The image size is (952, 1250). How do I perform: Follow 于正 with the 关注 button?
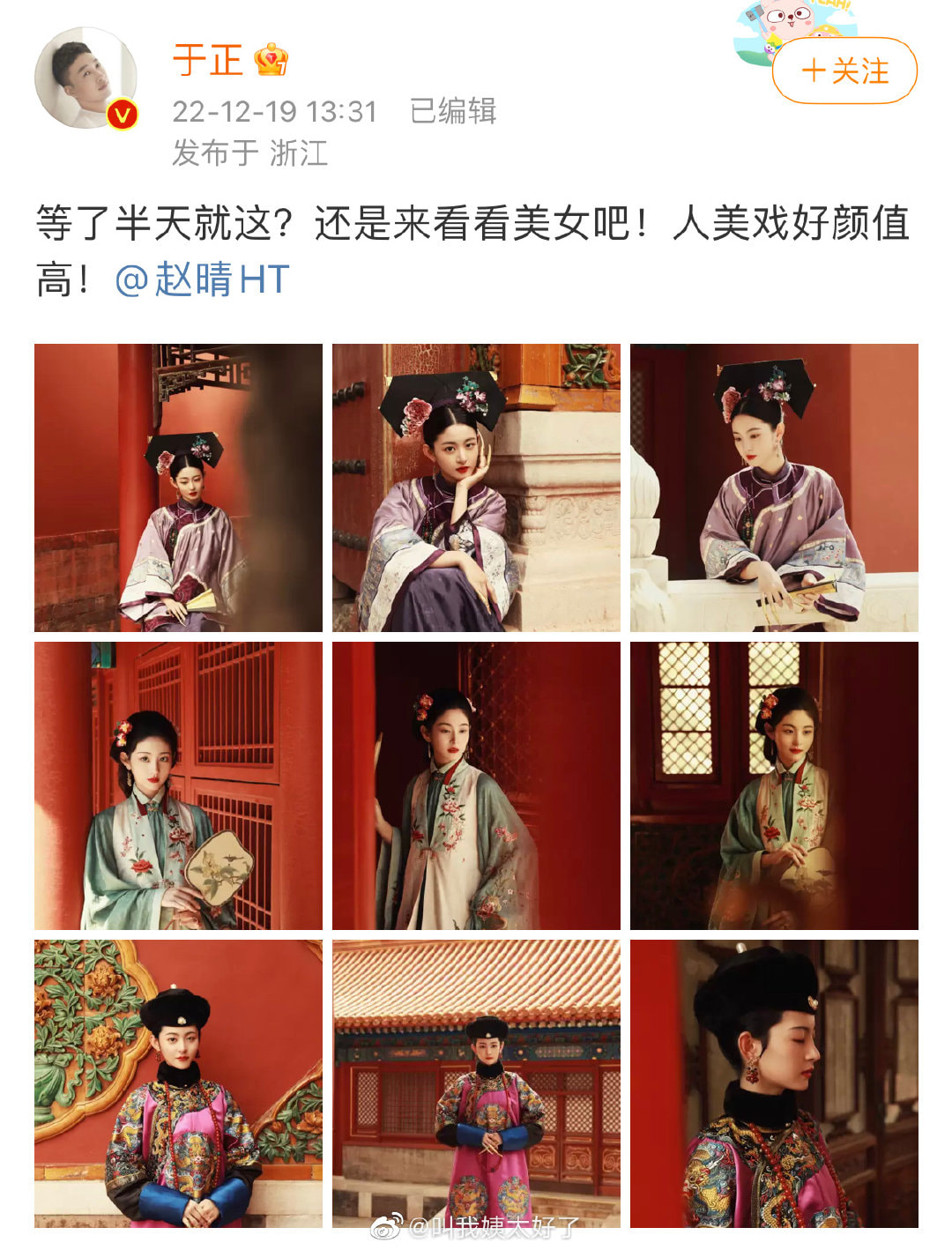tap(844, 71)
